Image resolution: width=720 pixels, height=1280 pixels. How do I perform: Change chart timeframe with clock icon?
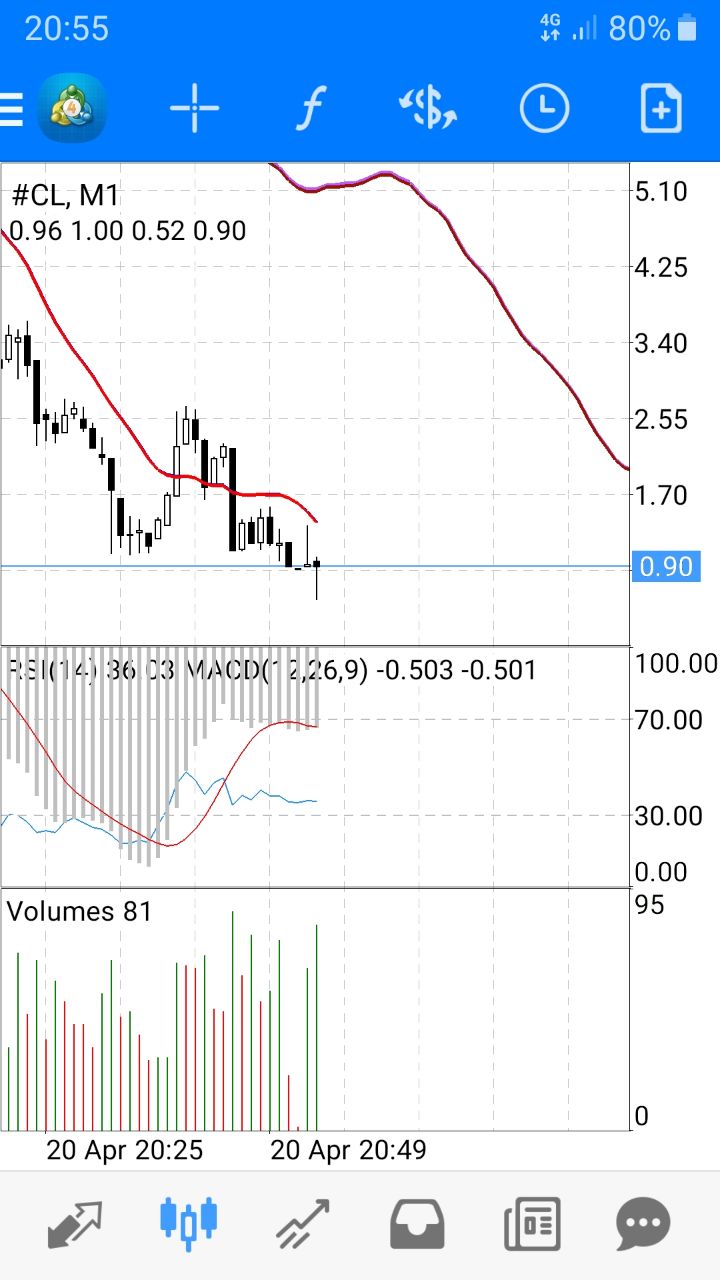click(x=544, y=109)
